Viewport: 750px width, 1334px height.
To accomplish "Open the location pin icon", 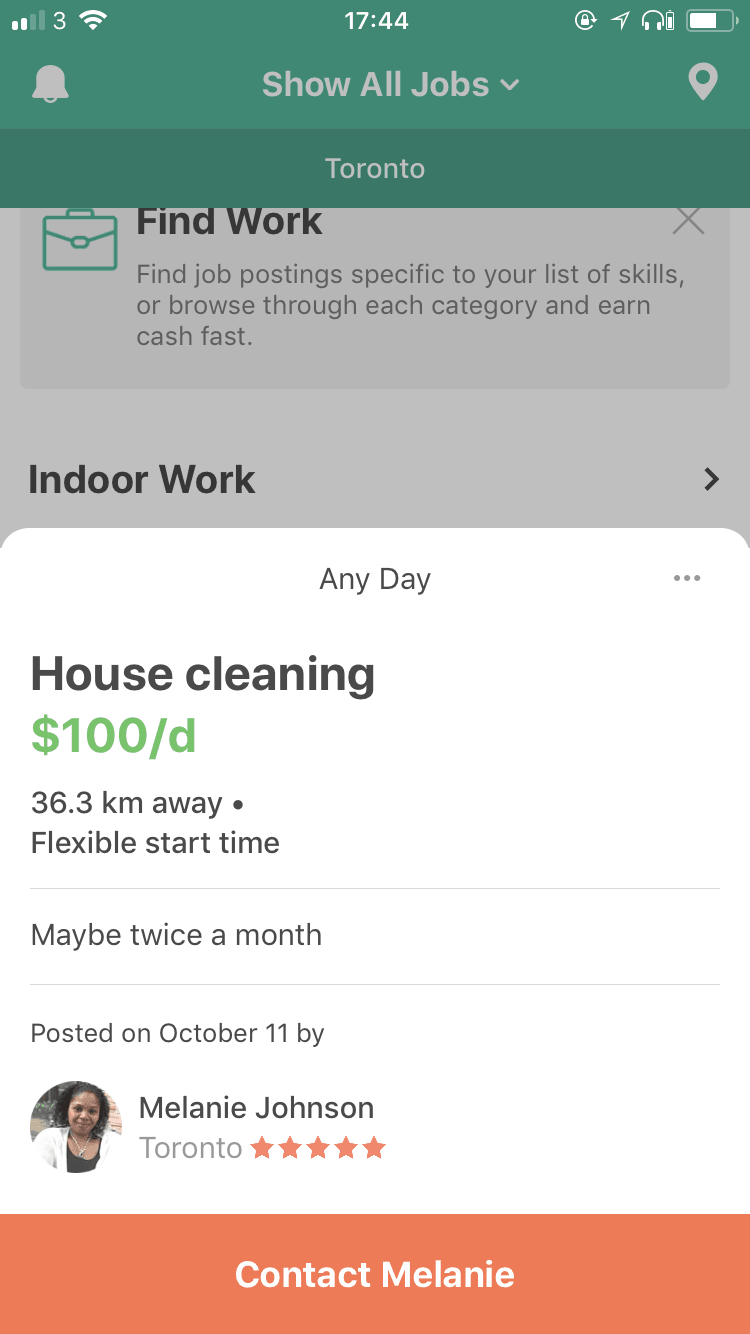I will click(x=703, y=83).
